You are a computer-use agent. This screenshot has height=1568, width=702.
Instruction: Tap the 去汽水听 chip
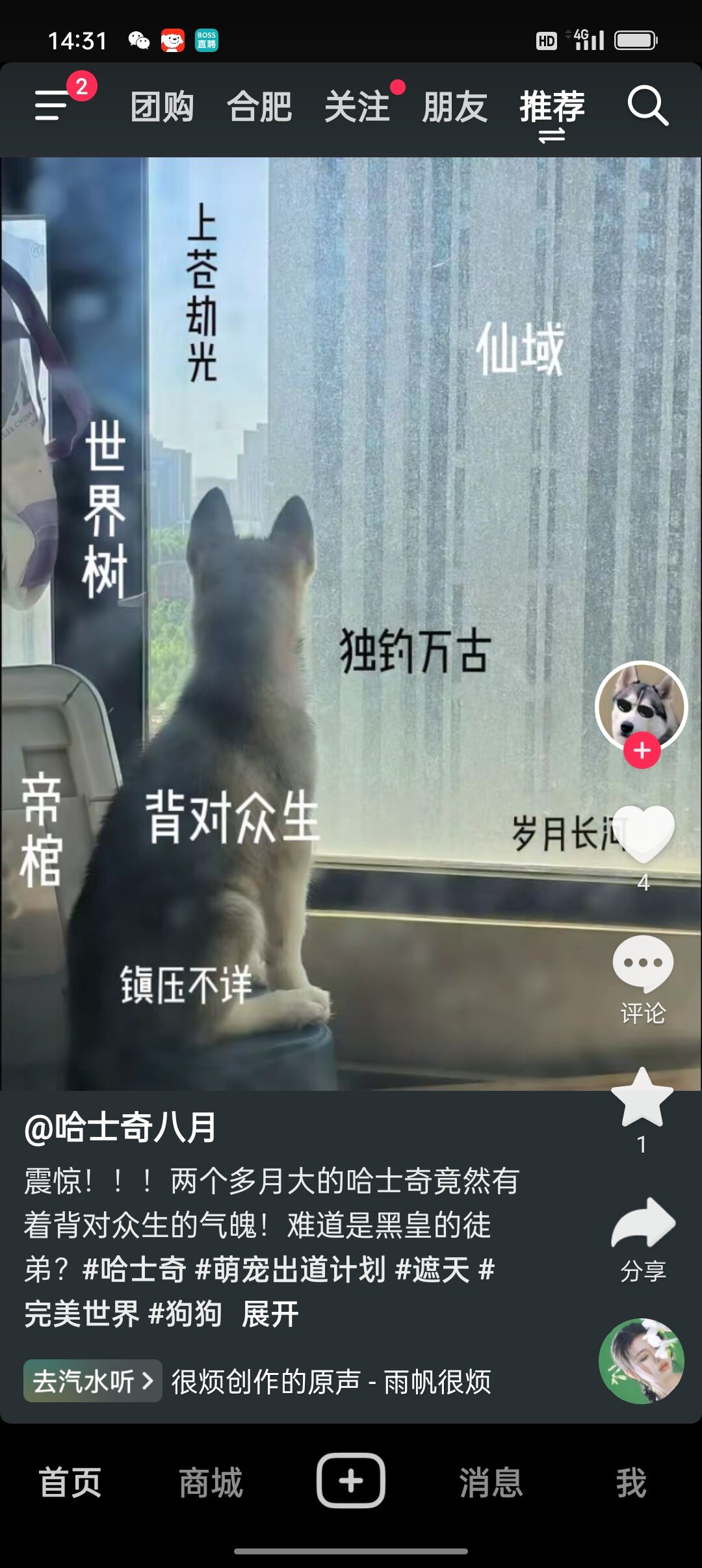(93, 1381)
